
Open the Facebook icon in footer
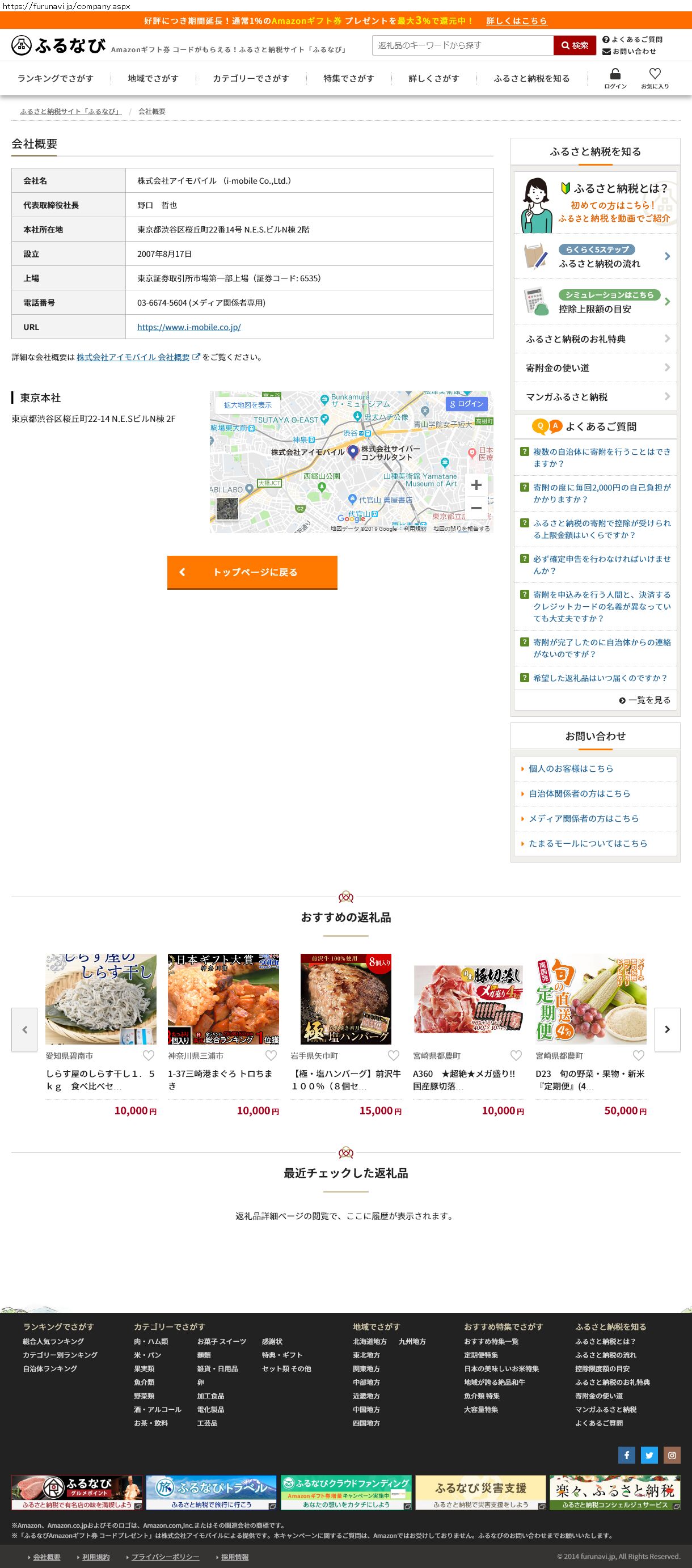click(626, 1455)
